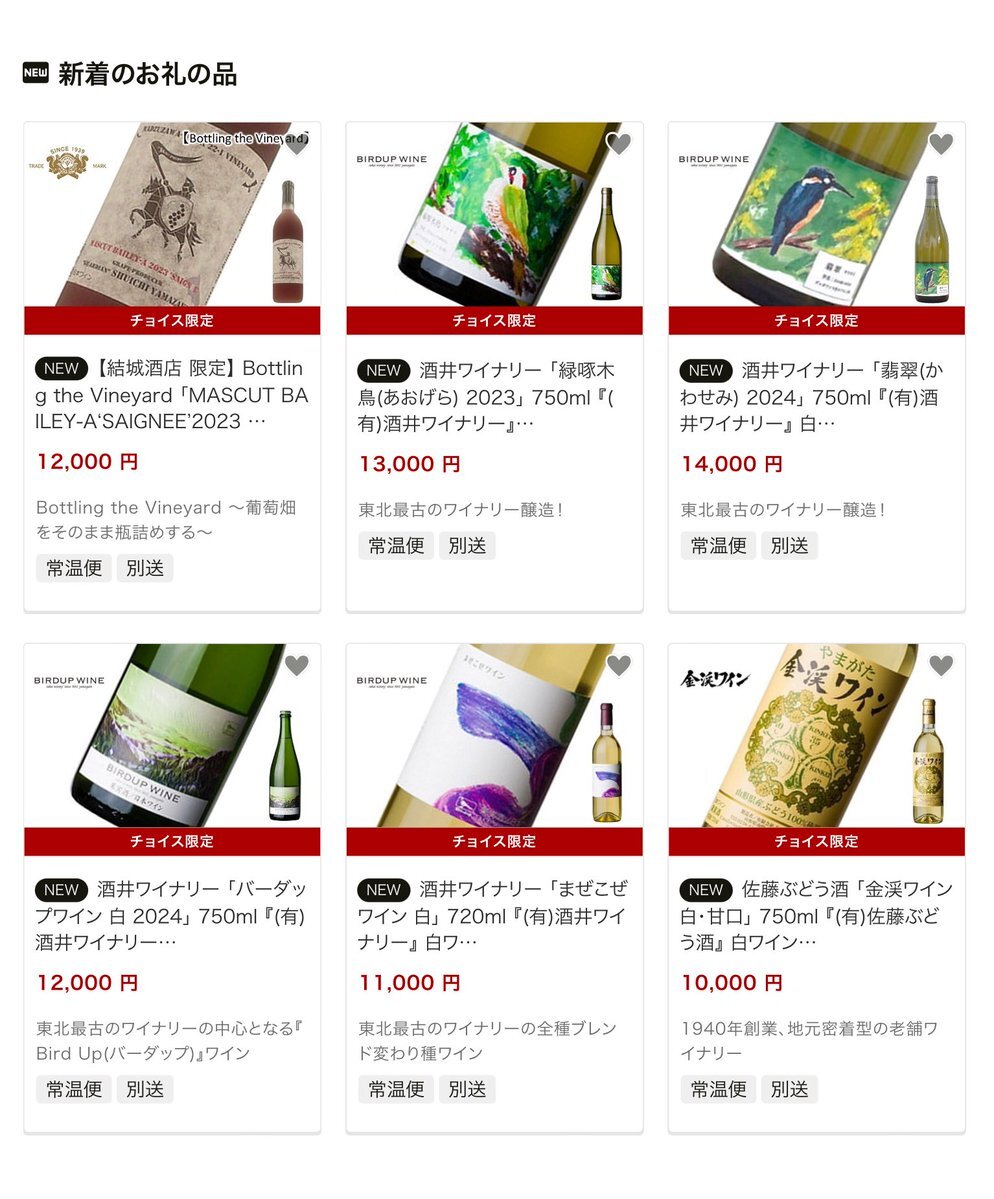Tap the heart on 翡翠(かわせみ) 2024

coord(941,144)
